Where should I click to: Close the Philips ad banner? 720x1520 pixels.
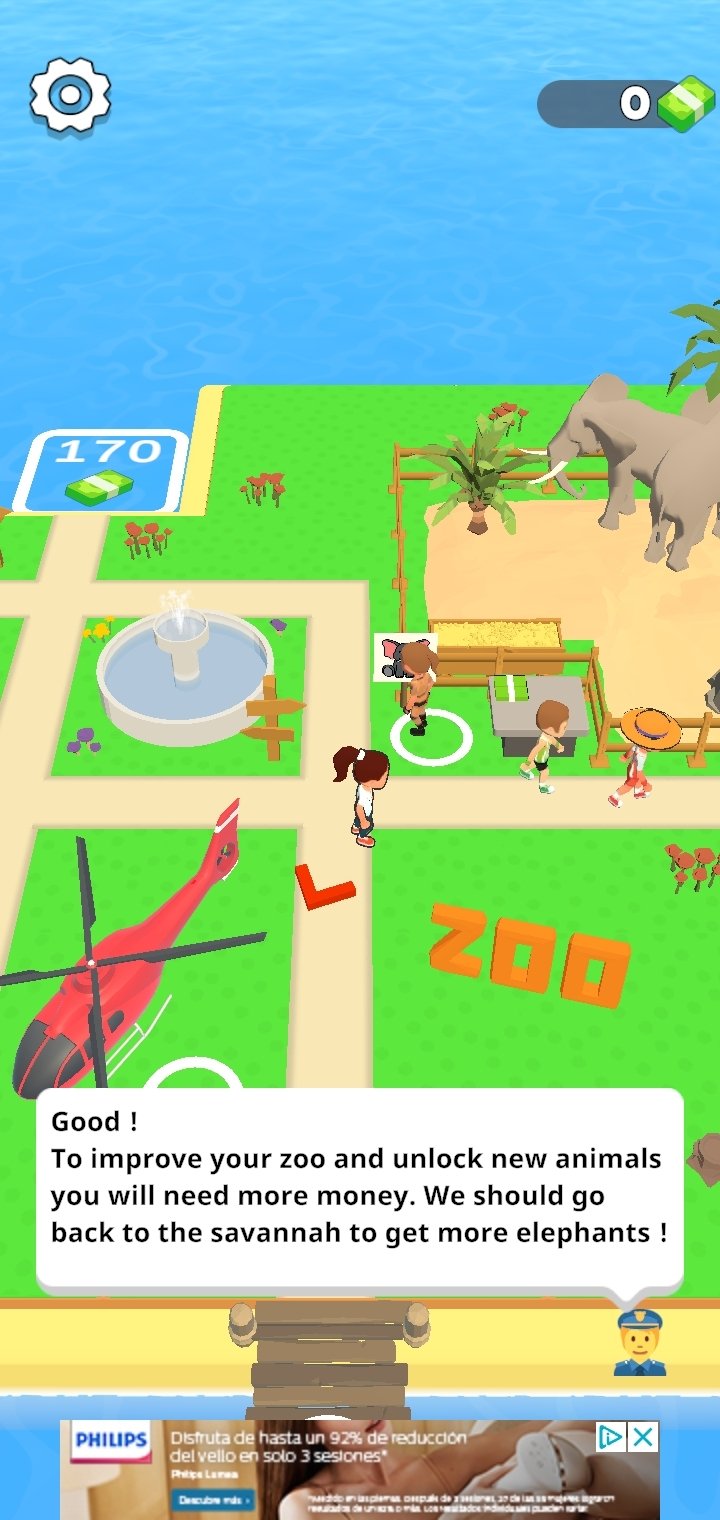click(x=644, y=1438)
